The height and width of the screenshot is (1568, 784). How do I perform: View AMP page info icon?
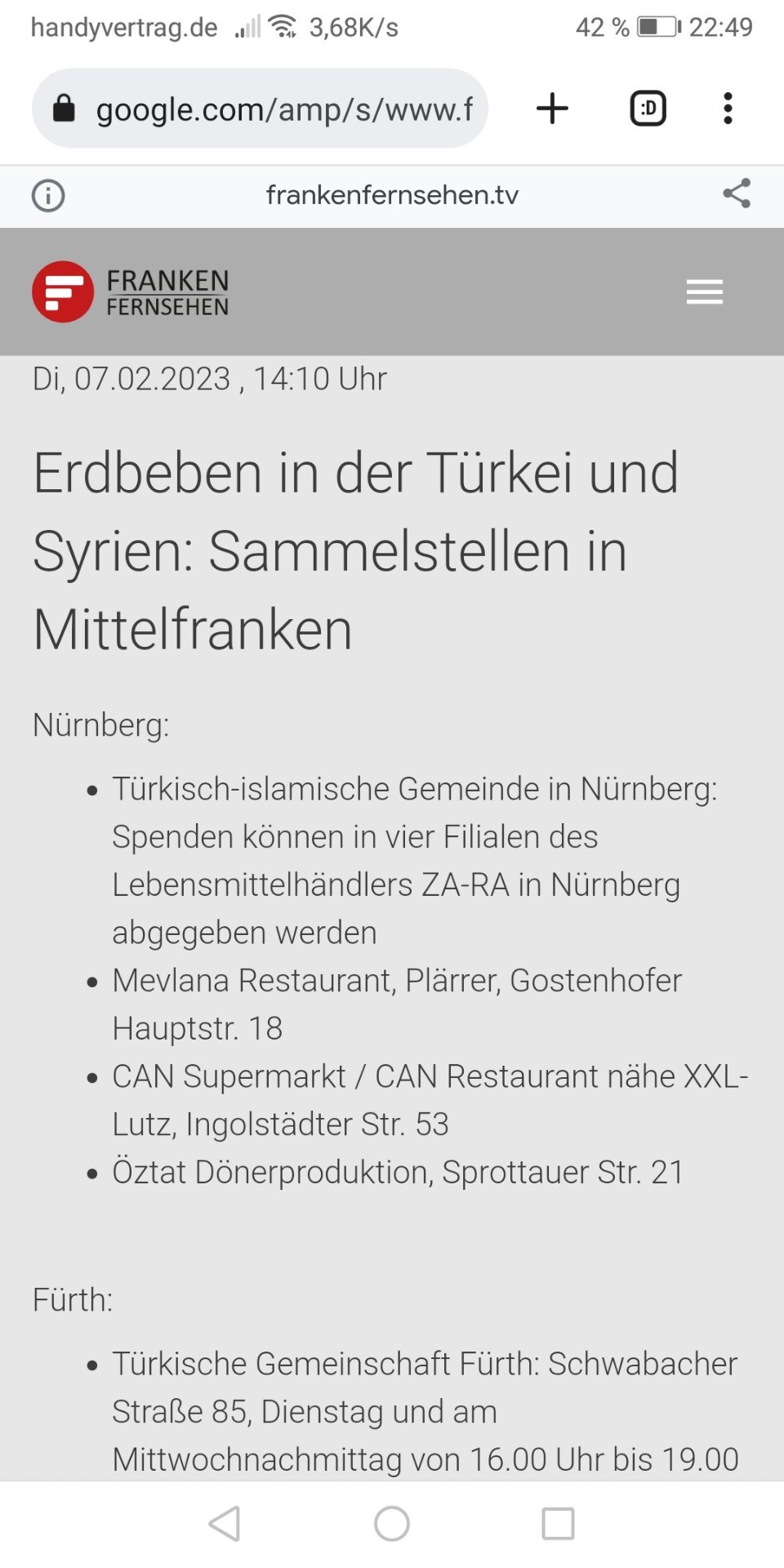pos(48,196)
